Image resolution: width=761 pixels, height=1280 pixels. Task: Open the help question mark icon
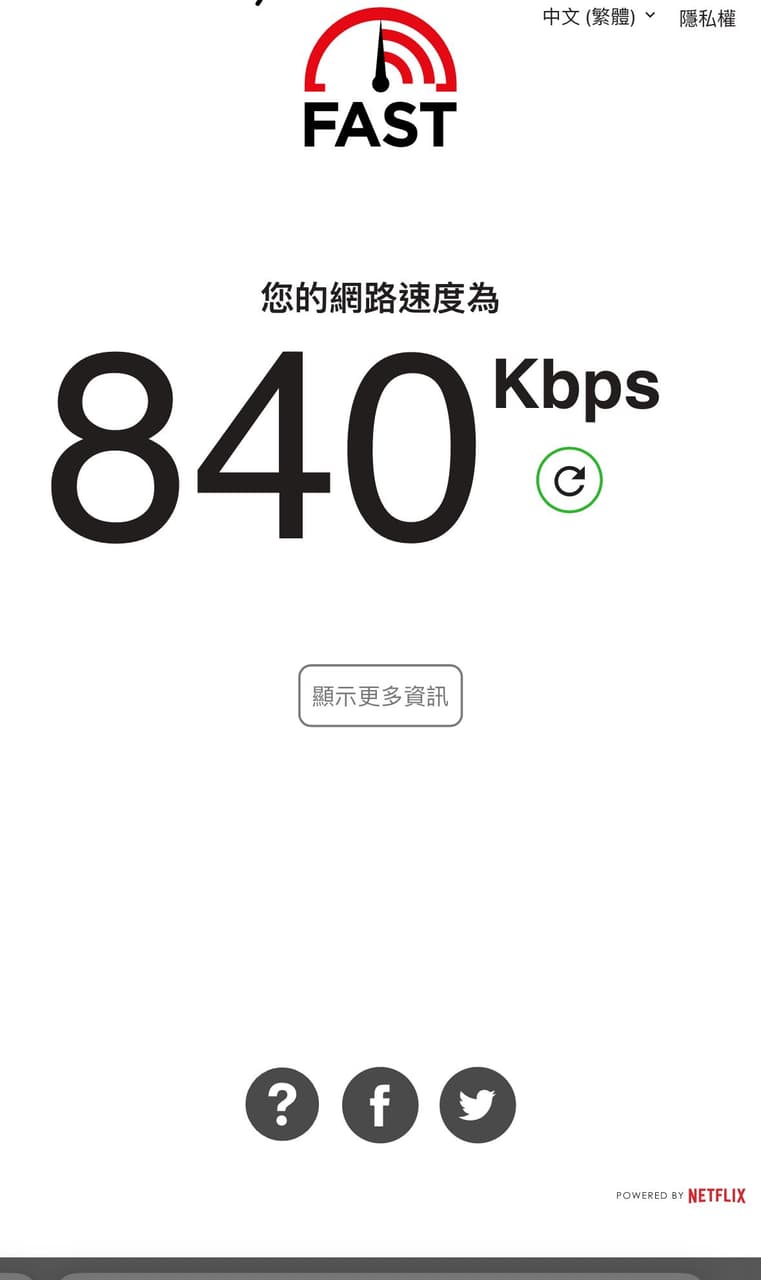coord(282,1105)
